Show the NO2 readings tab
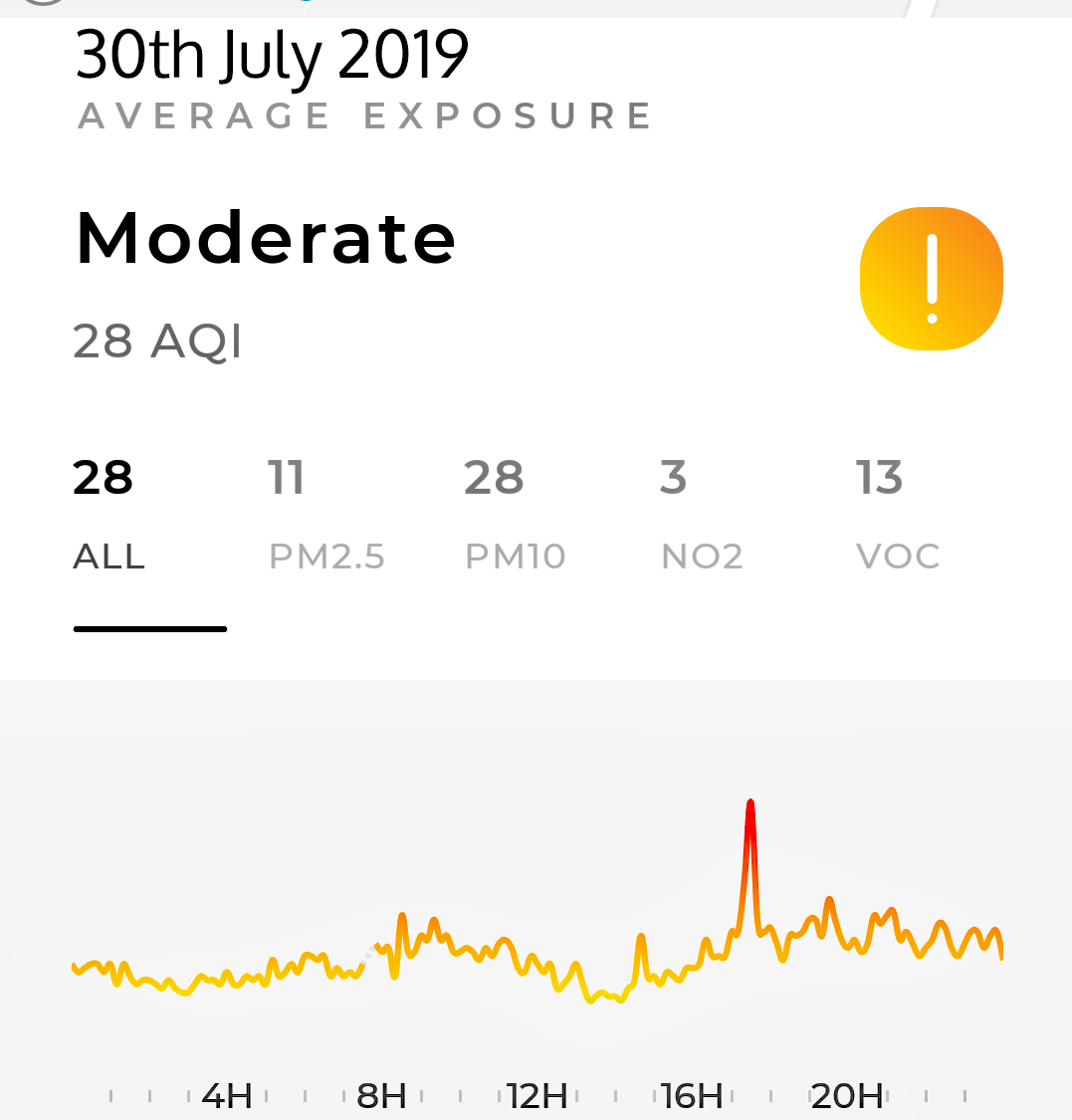Image resolution: width=1072 pixels, height=1120 pixels. tap(702, 518)
